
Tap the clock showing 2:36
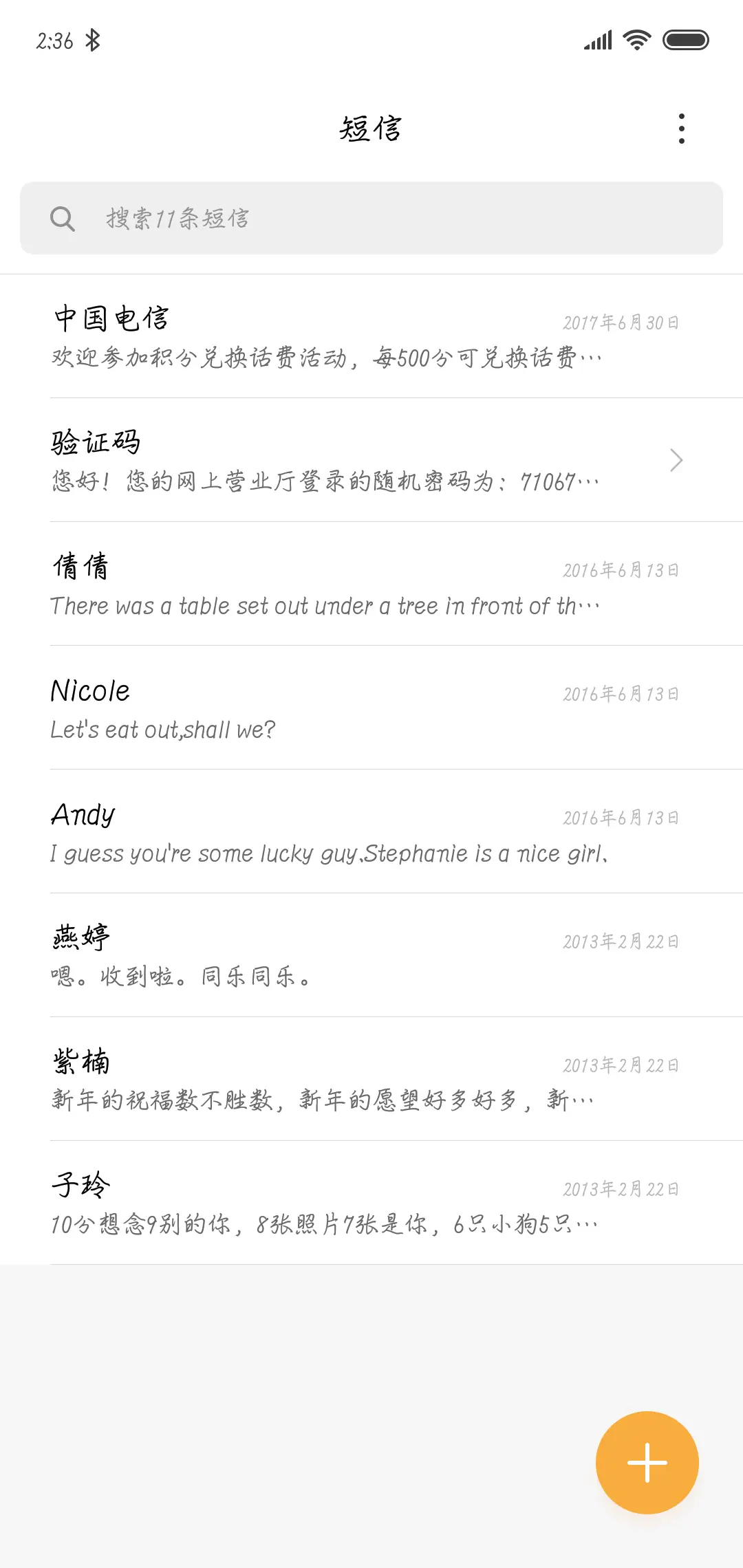click(x=55, y=41)
